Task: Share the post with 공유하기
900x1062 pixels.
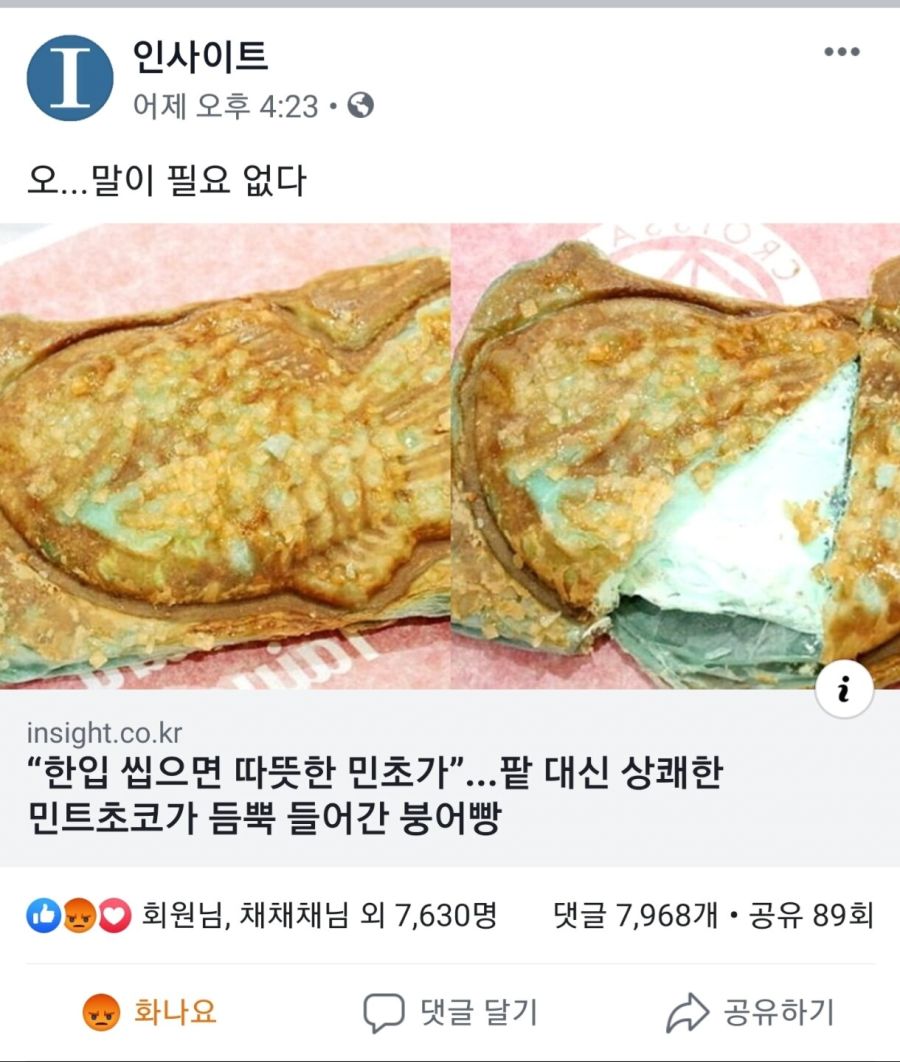Action: click(750, 1011)
